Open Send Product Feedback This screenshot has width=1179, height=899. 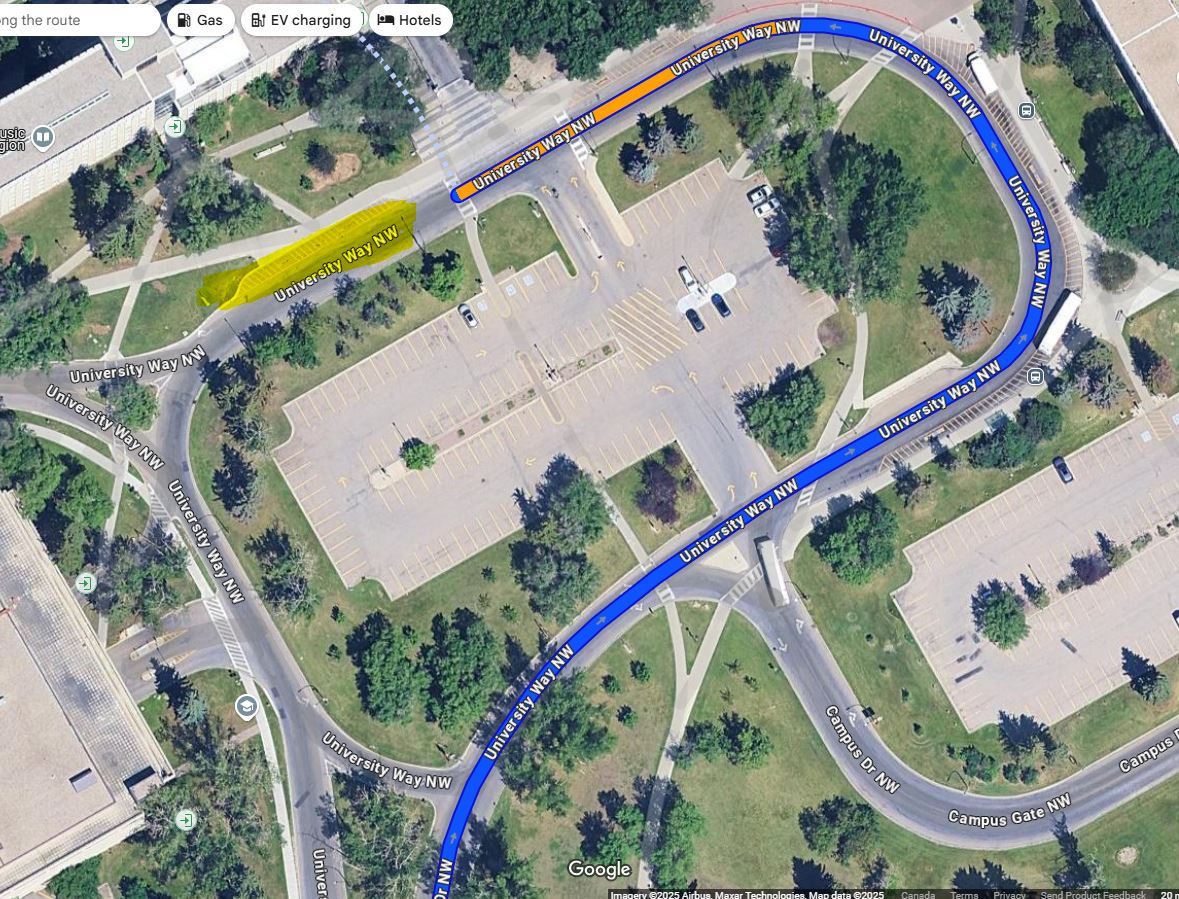[1093, 894]
